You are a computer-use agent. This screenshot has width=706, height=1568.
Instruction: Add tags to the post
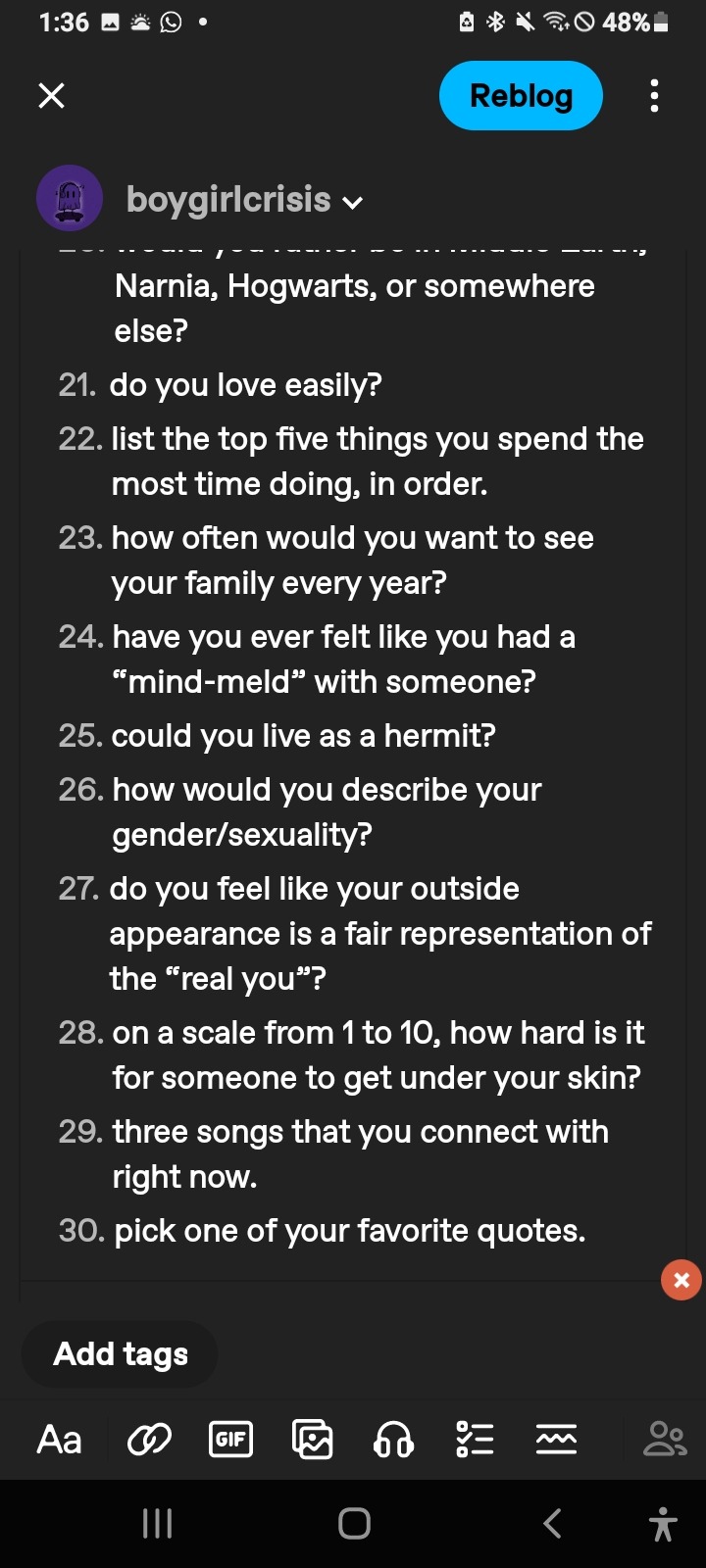pyautogui.click(x=120, y=1354)
